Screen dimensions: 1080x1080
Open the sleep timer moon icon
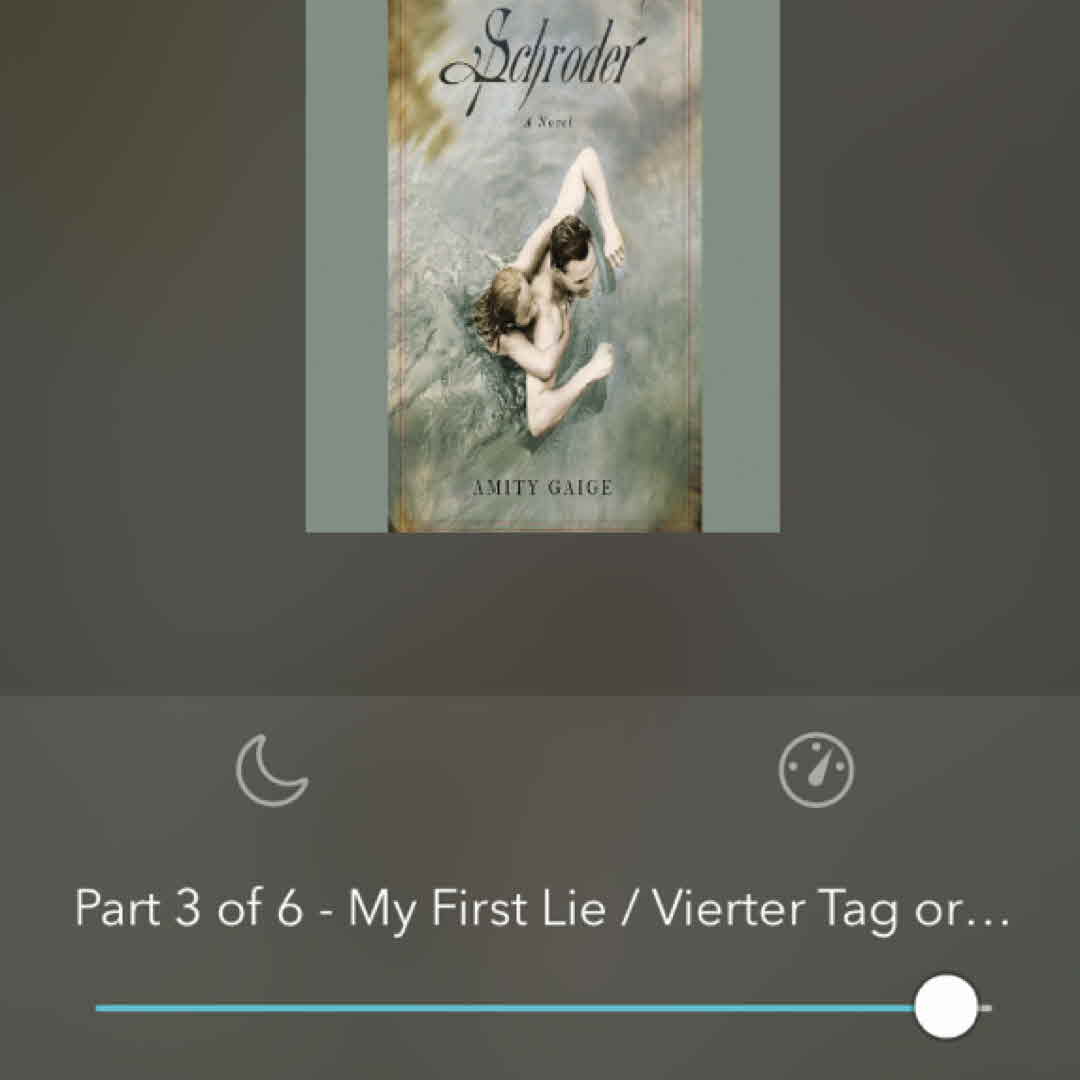(x=272, y=770)
